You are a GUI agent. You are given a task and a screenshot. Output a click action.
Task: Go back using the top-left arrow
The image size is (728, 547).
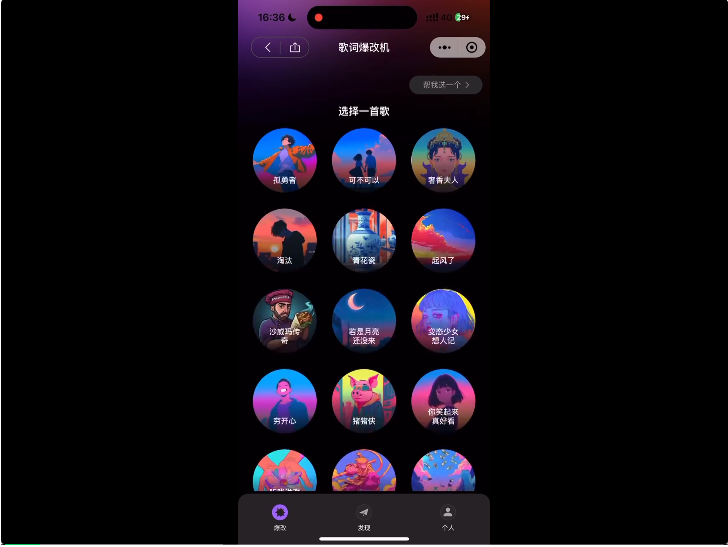(x=267, y=48)
